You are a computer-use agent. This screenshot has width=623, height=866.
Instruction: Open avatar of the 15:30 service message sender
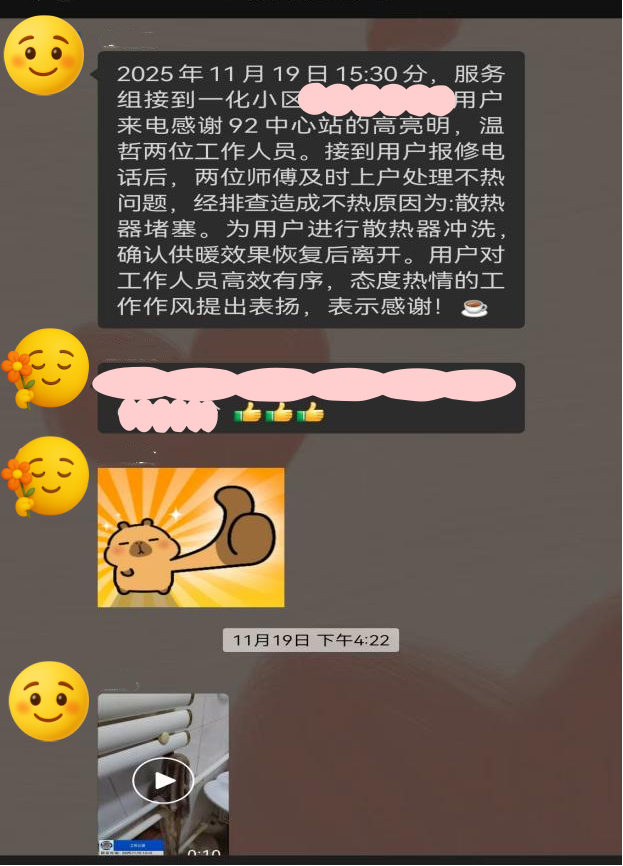click(44, 56)
